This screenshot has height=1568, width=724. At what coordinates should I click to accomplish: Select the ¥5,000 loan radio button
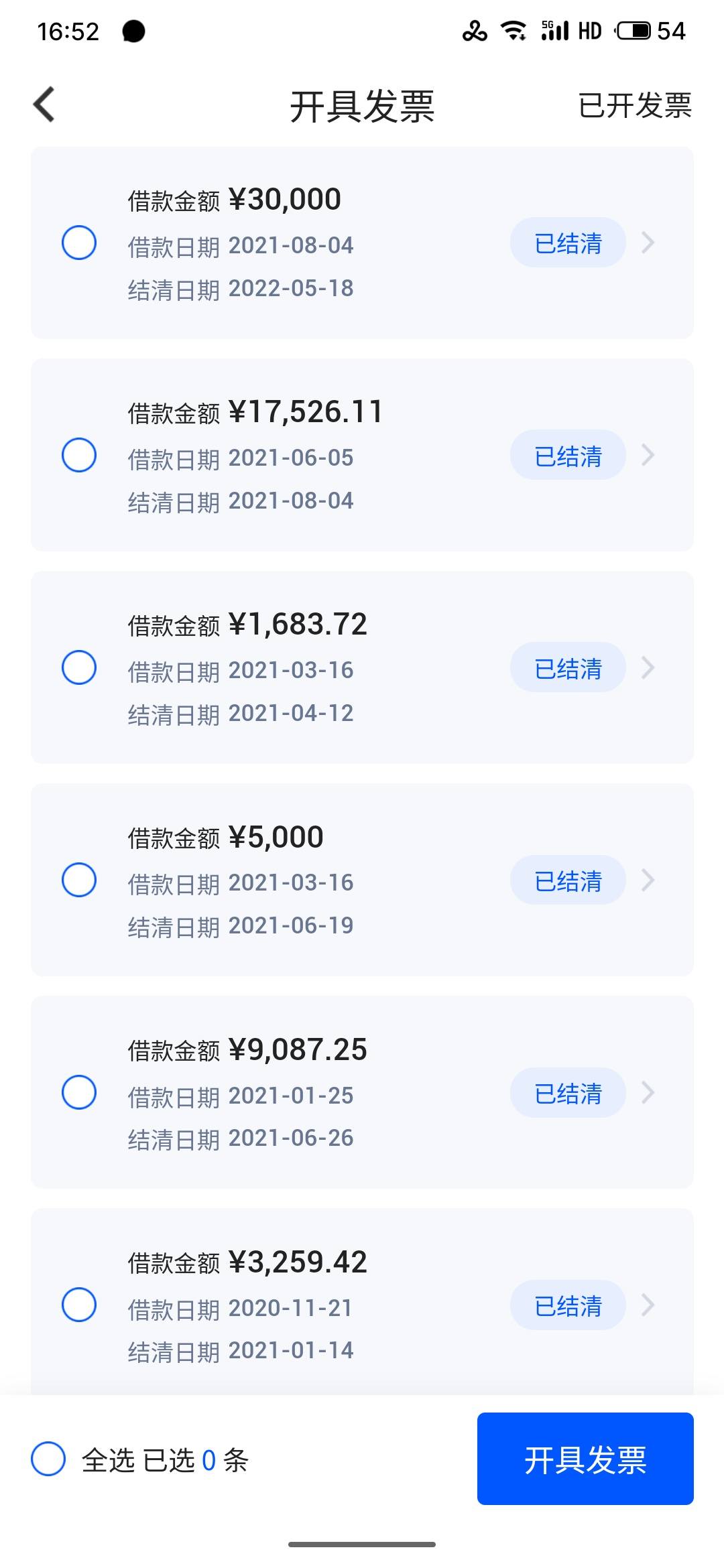point(79,880)
